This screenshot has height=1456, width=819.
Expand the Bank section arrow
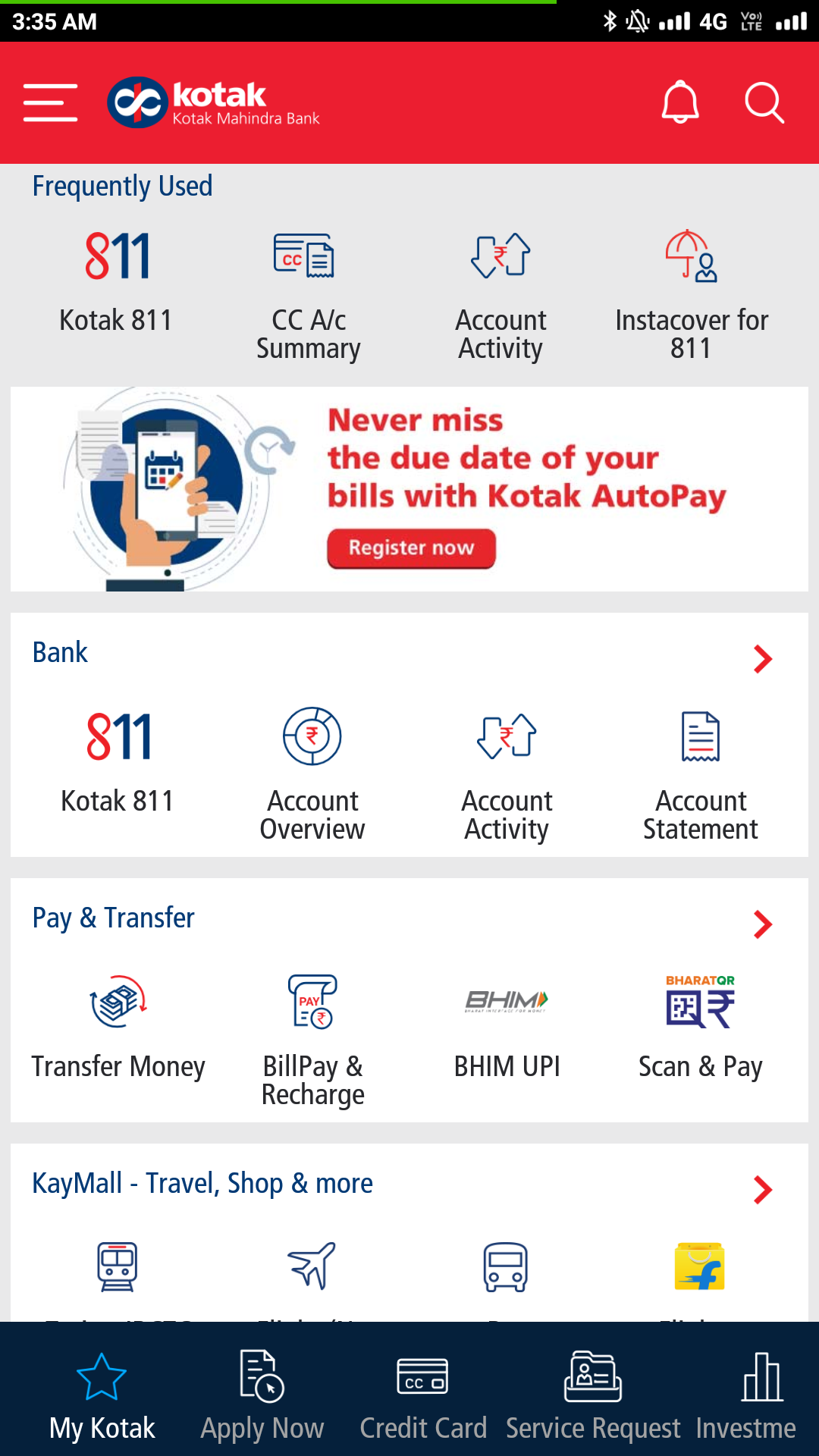762,659
